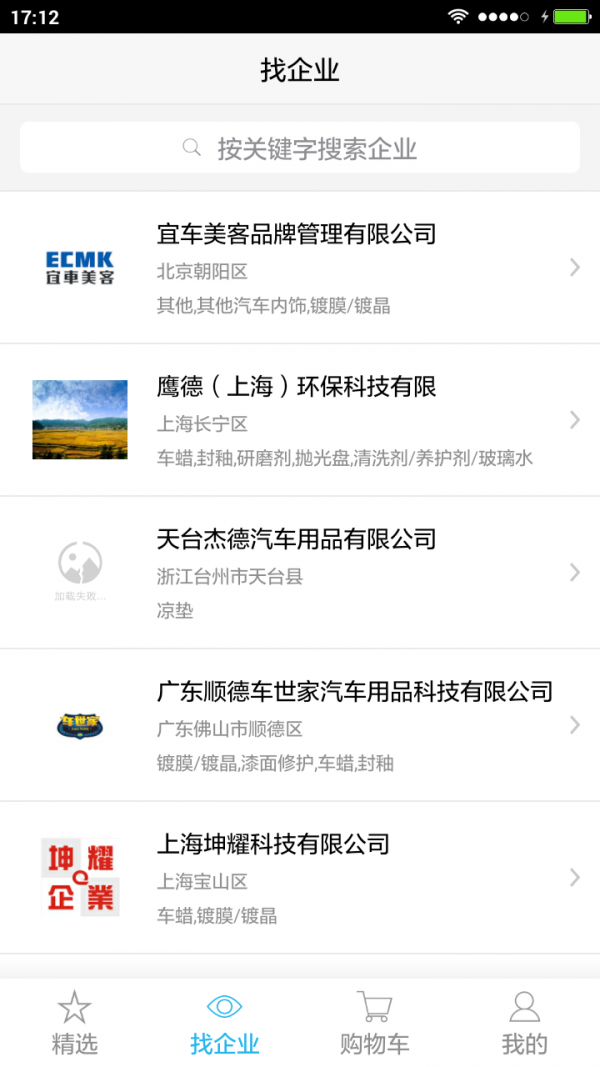
Task: View 天台杰德汽车用品有限公司 details
Action: click(300, 573)
